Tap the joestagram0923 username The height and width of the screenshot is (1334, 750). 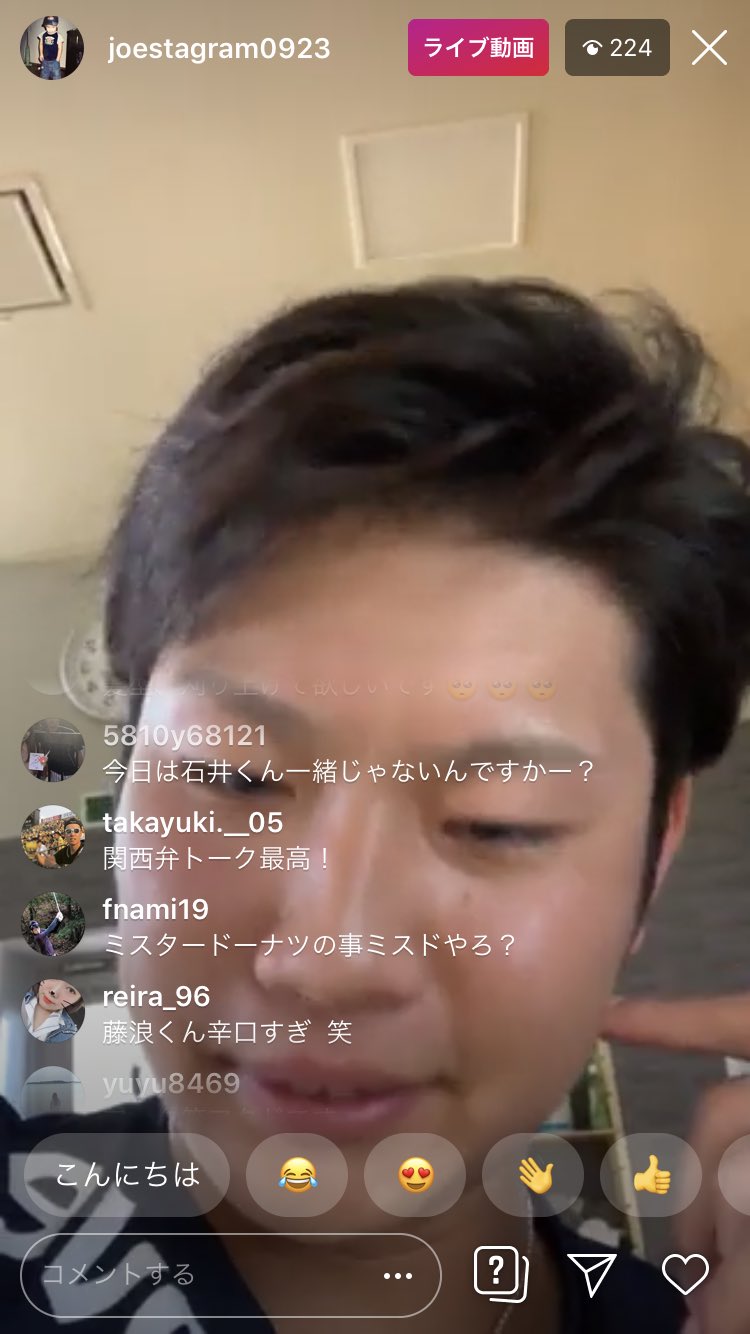click(219, 48)
